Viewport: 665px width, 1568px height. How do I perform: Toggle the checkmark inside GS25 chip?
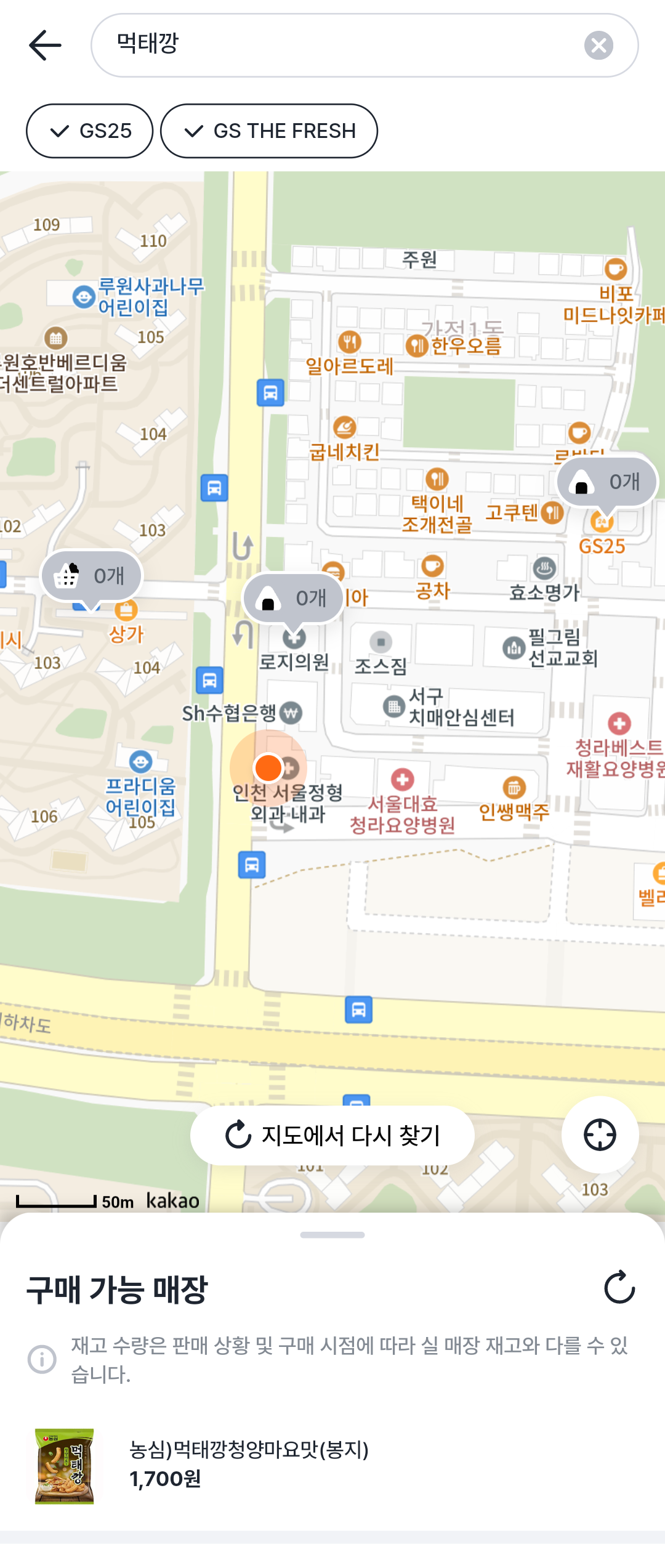pyautogui.click(x=58, y=131)
